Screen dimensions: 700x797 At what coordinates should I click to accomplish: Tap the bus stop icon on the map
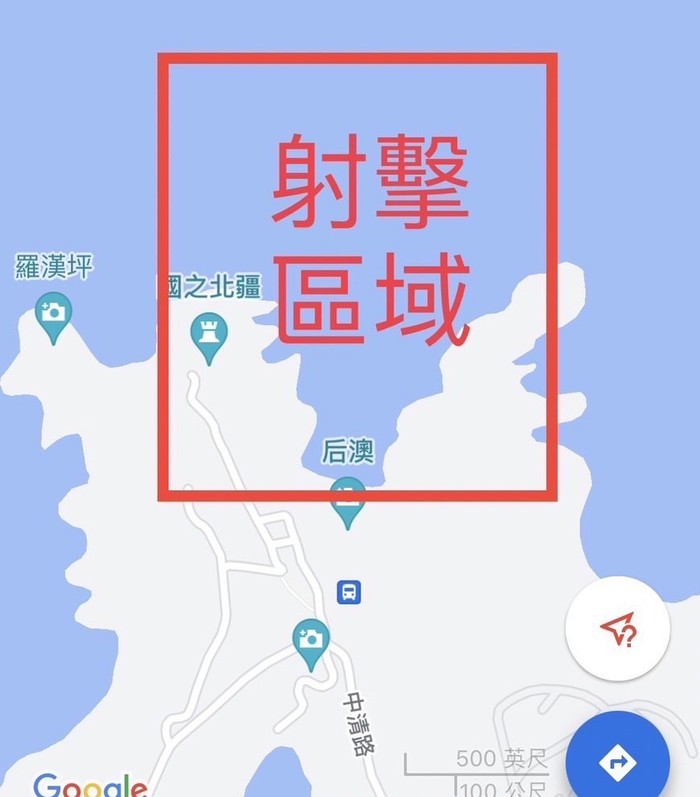(x=348, y=592)
